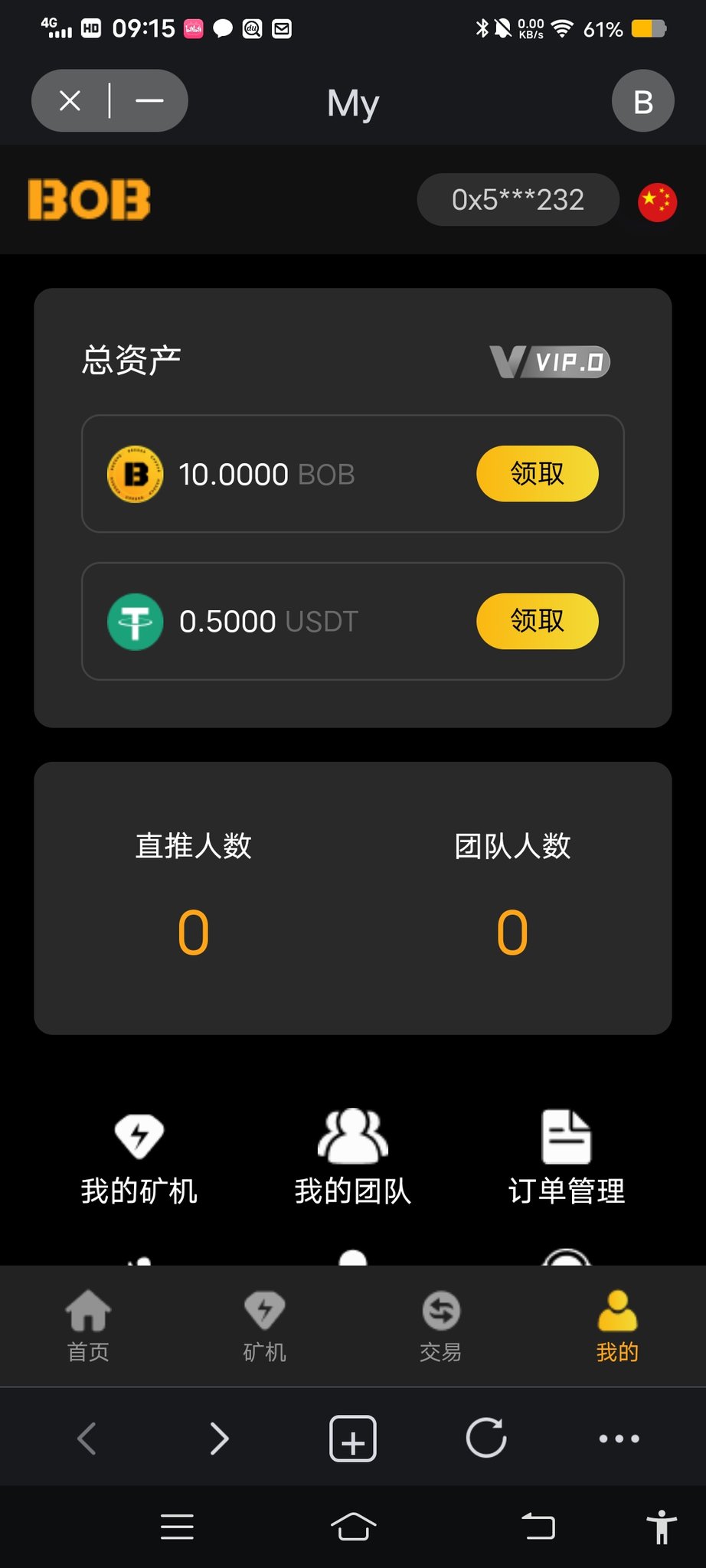Minimize the mini app window
The height and width of the screenshot is (1568, 706).
pos(149,101)
